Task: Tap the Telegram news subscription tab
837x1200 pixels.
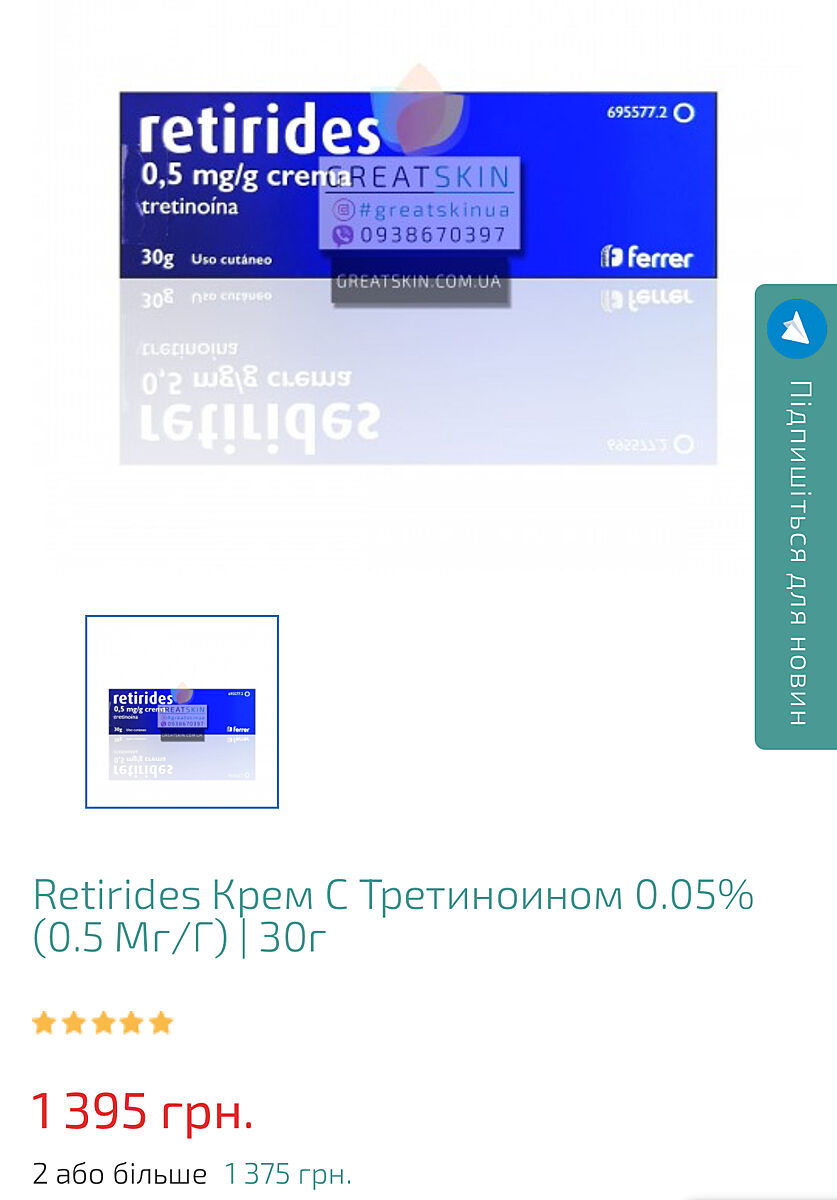Action: (x=796, y=516)
